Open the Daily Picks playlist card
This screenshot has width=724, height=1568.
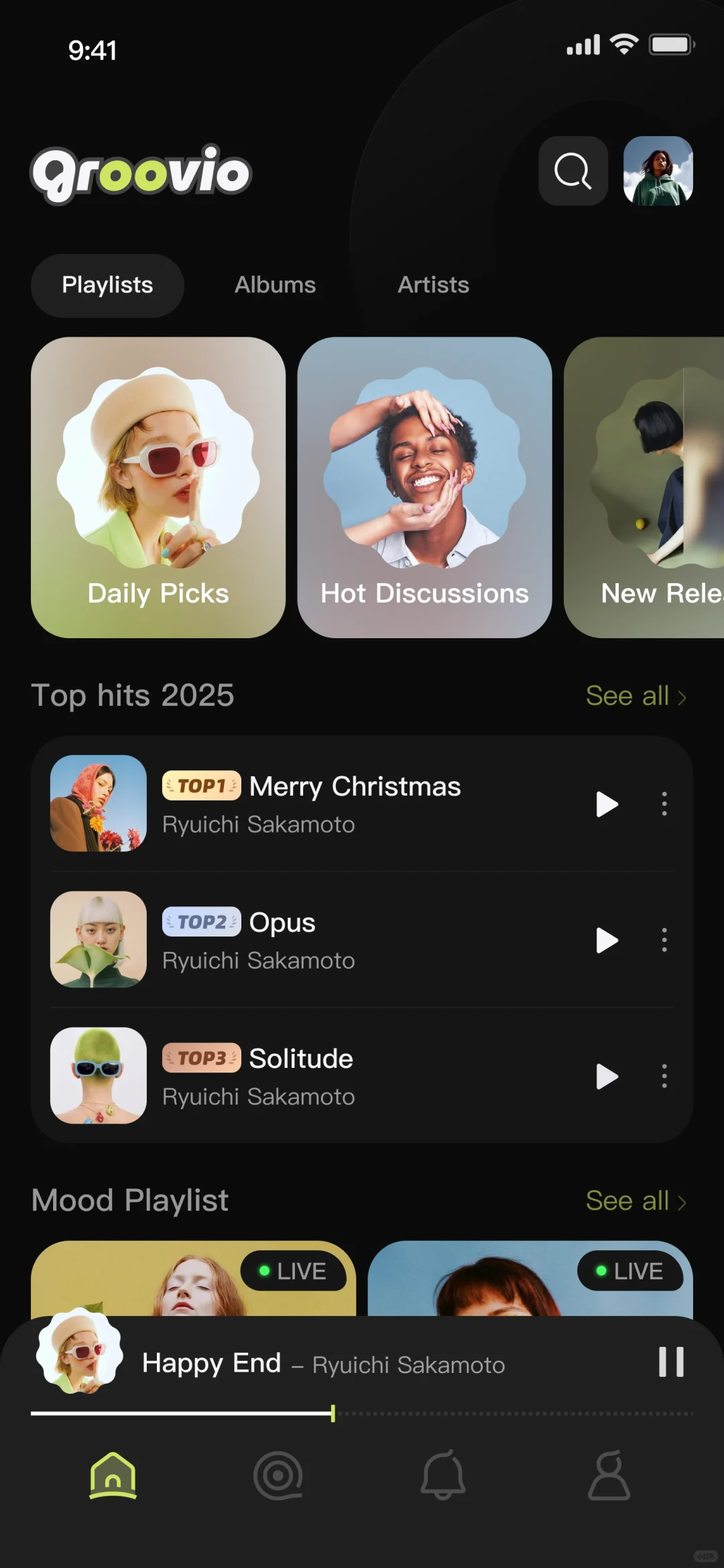point(158,487)
